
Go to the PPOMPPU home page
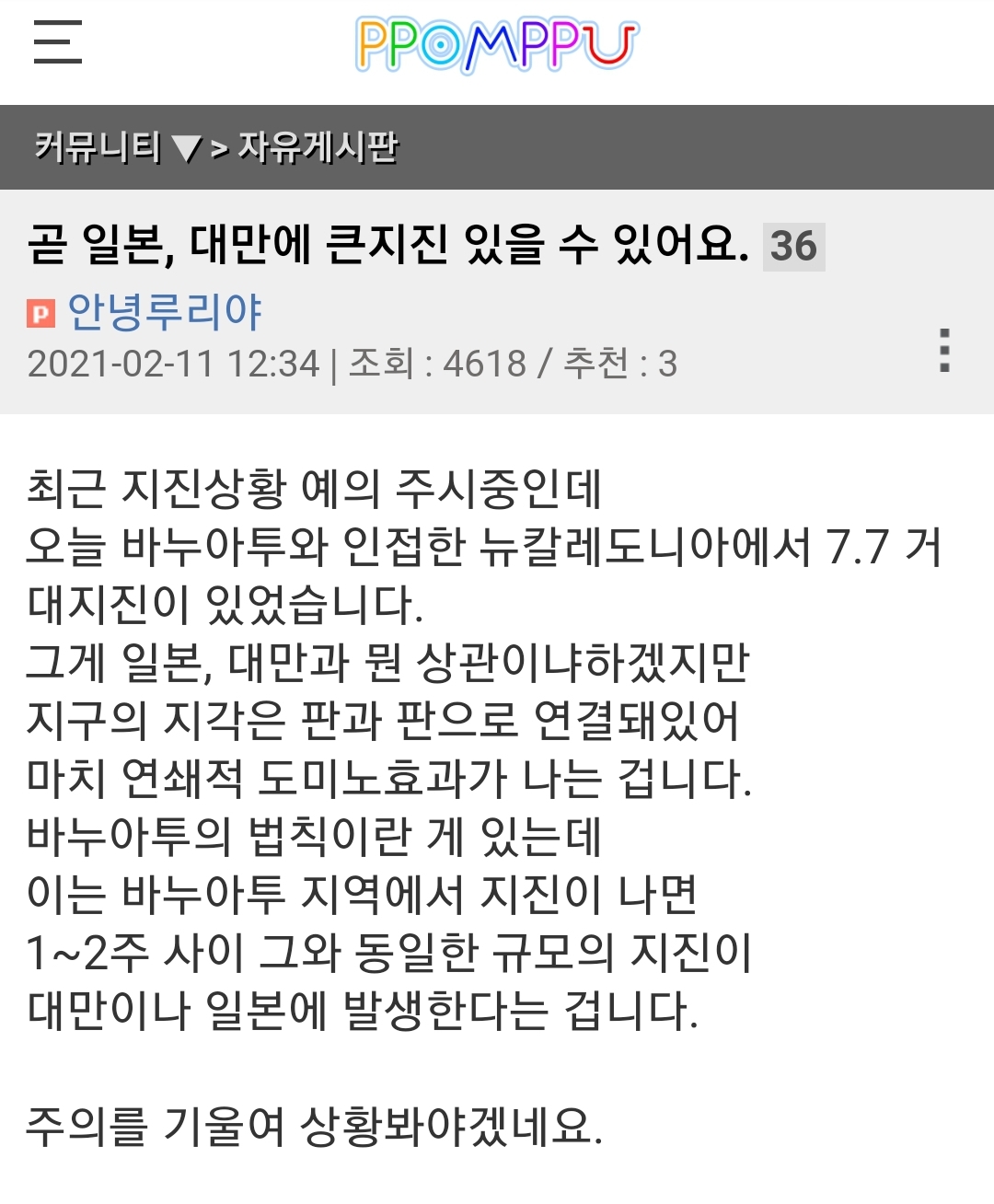point(496,44)
